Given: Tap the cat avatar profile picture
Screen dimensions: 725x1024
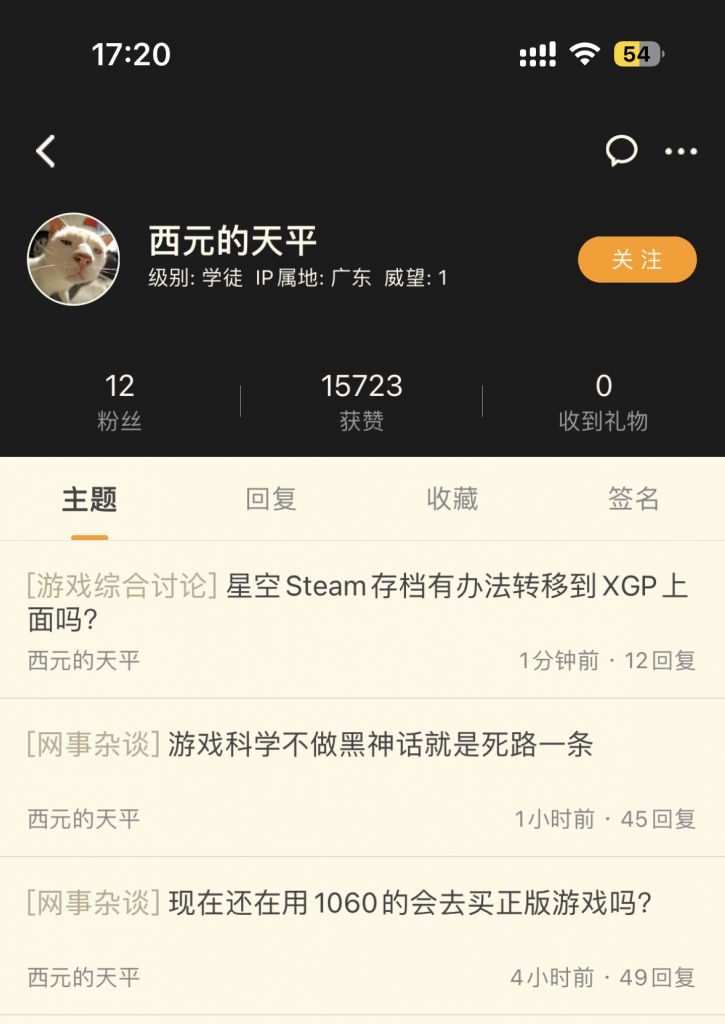Looking at the screenshot, I should point(73,258).
